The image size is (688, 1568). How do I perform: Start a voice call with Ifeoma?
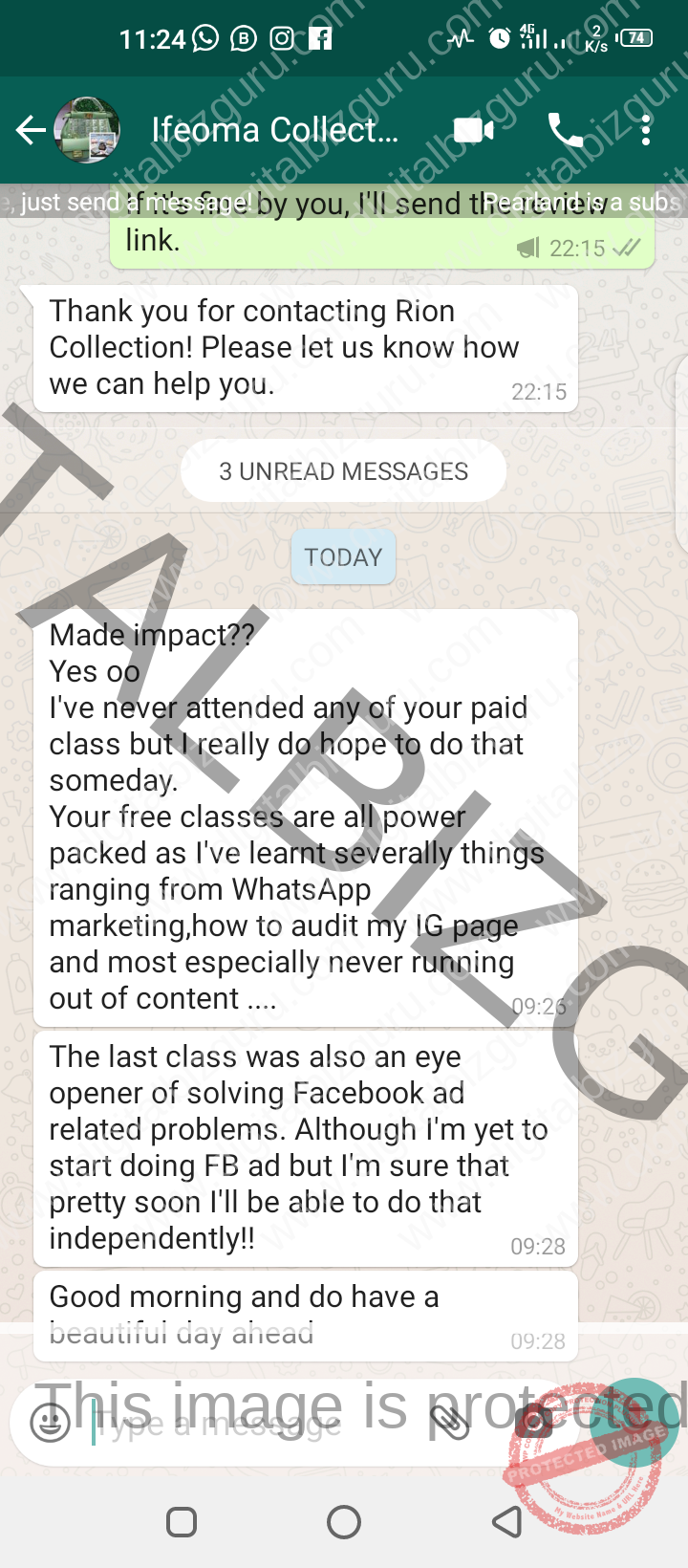[566, 130]
